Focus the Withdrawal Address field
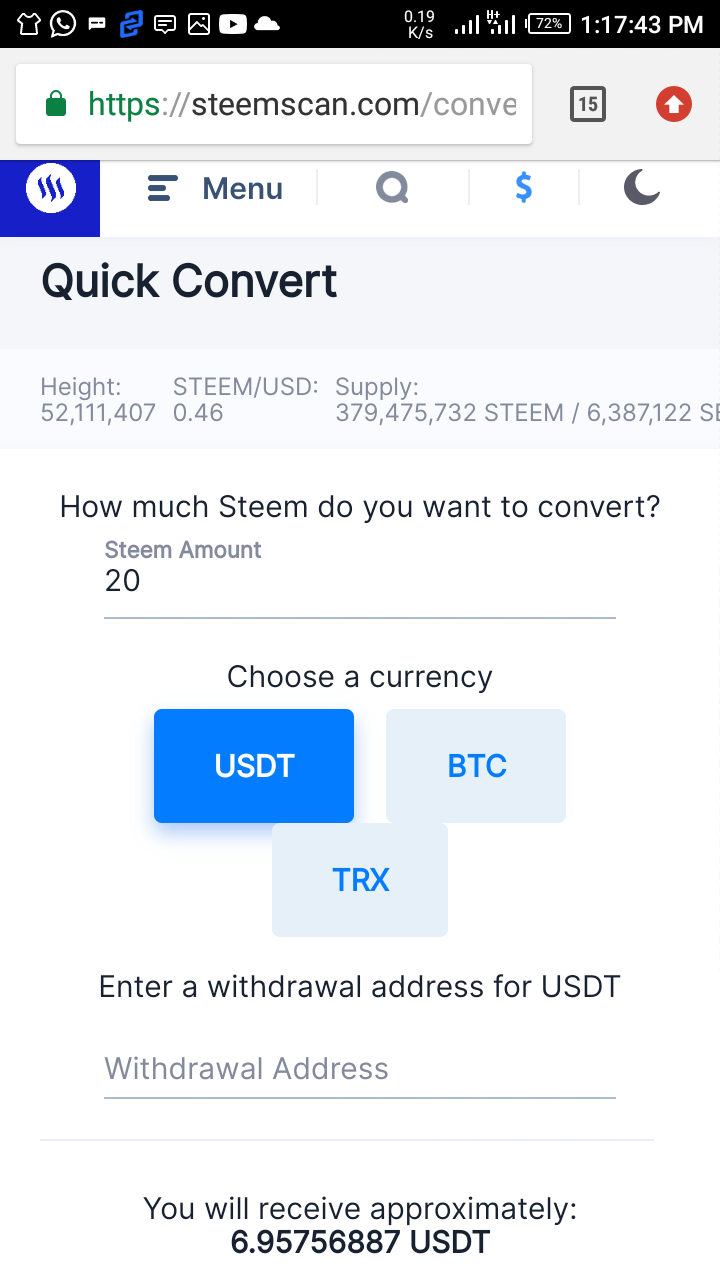 pyautogui.click(x=360, y=1069)
